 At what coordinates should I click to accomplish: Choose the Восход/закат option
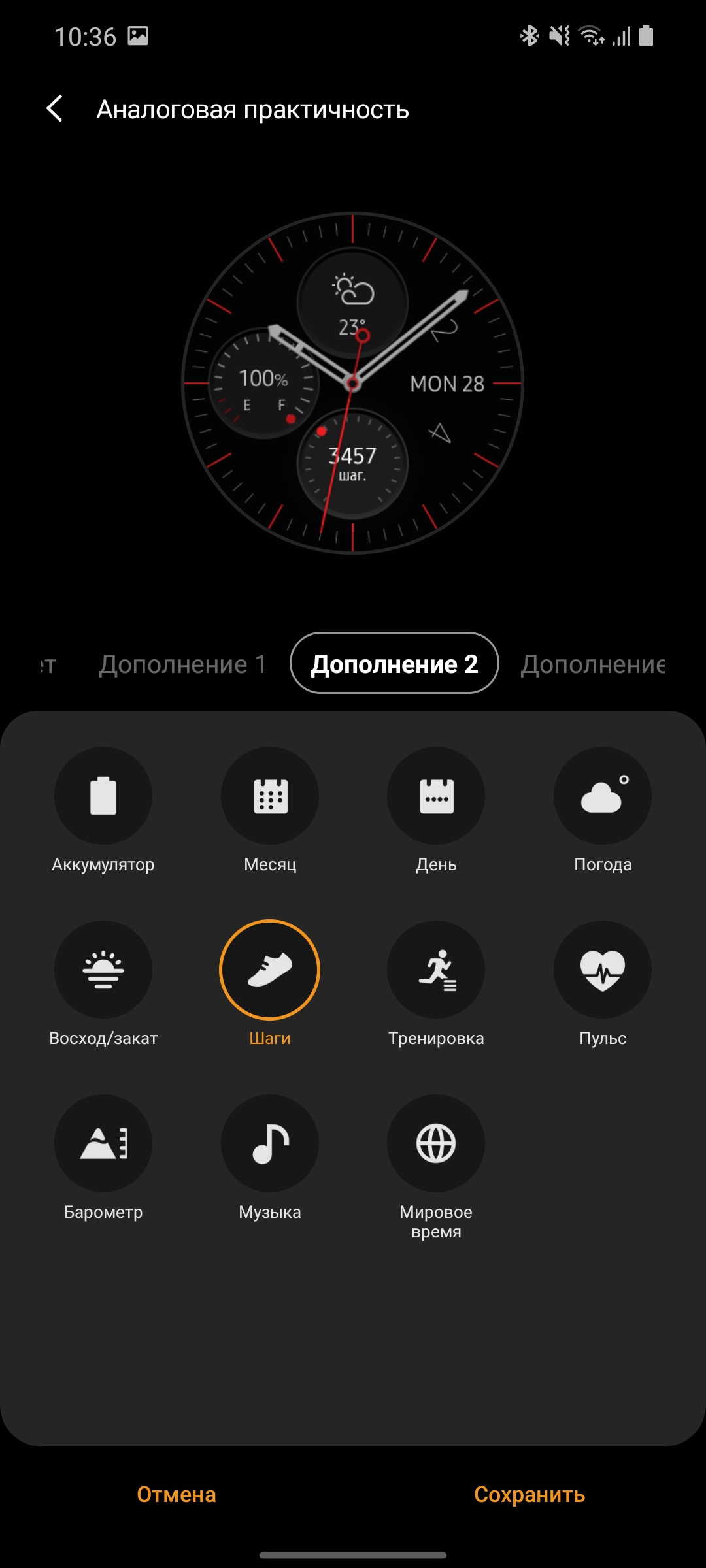(103, 970)
